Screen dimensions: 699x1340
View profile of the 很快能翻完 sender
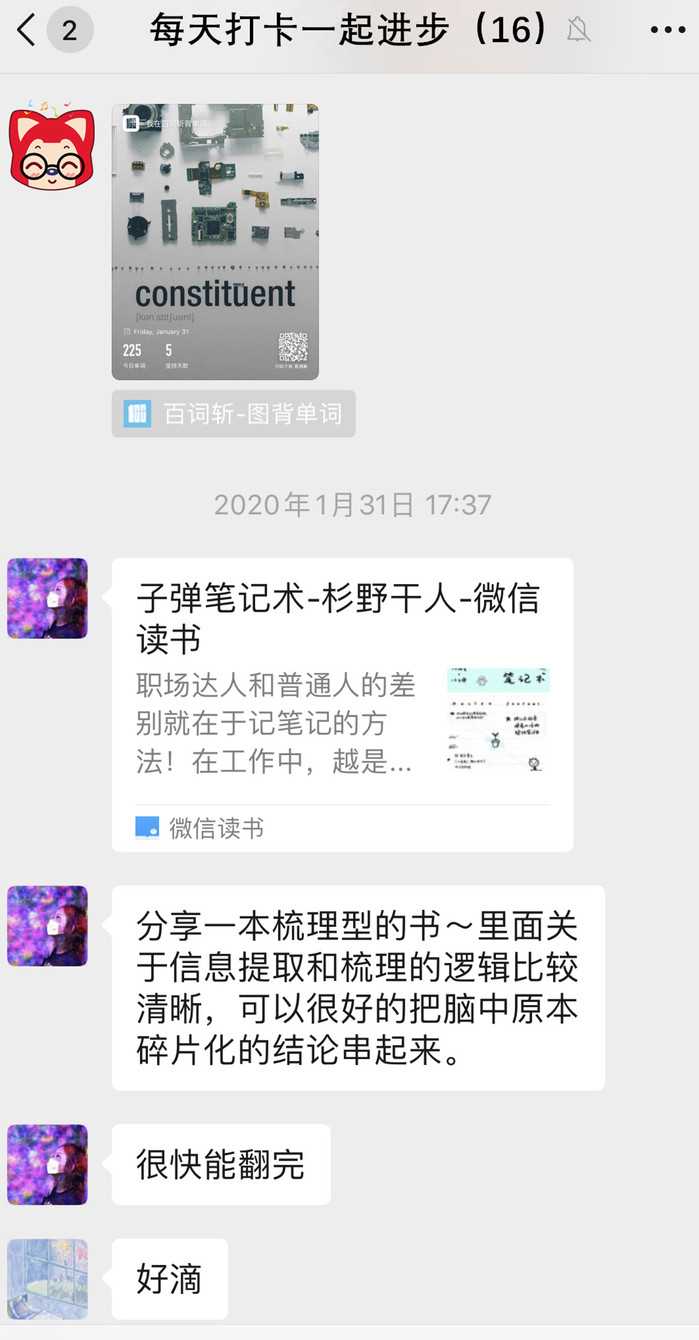click(x=47, y=1164)
